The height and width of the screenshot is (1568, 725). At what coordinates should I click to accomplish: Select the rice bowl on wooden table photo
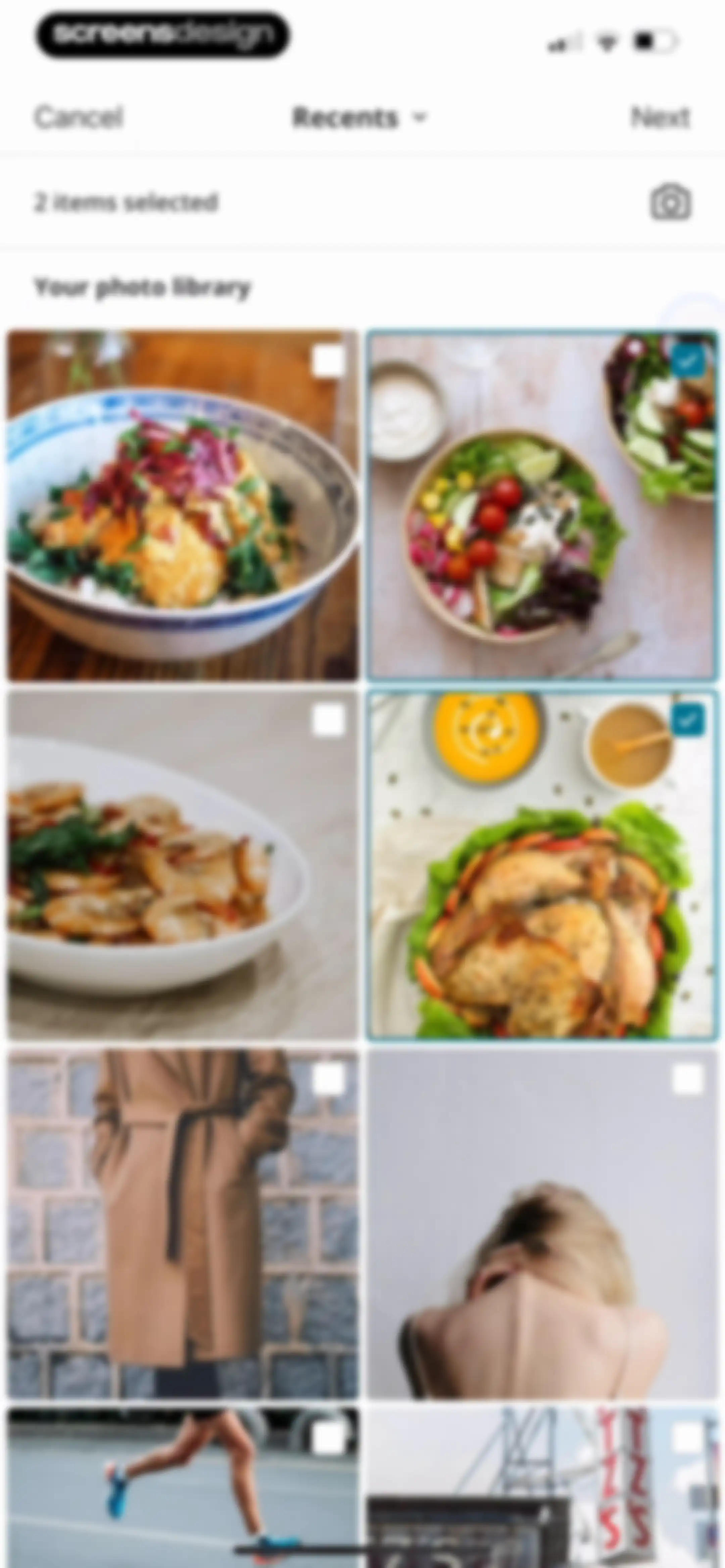pyautogui.click(x=182, y=505)
